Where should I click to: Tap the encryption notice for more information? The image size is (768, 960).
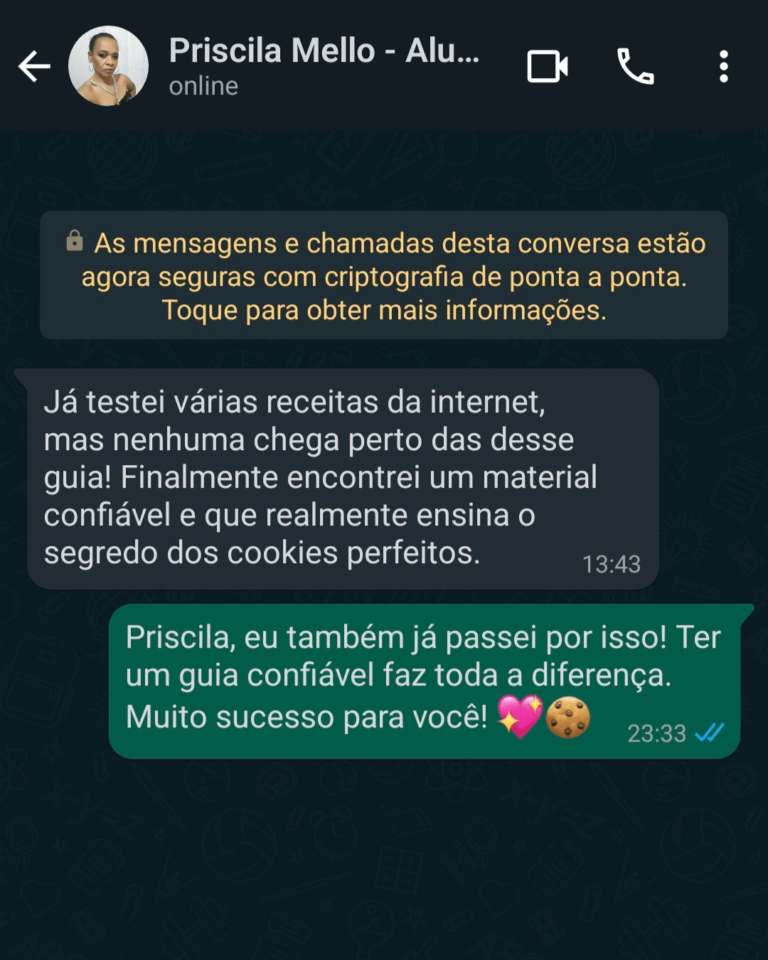coord(384,273)
